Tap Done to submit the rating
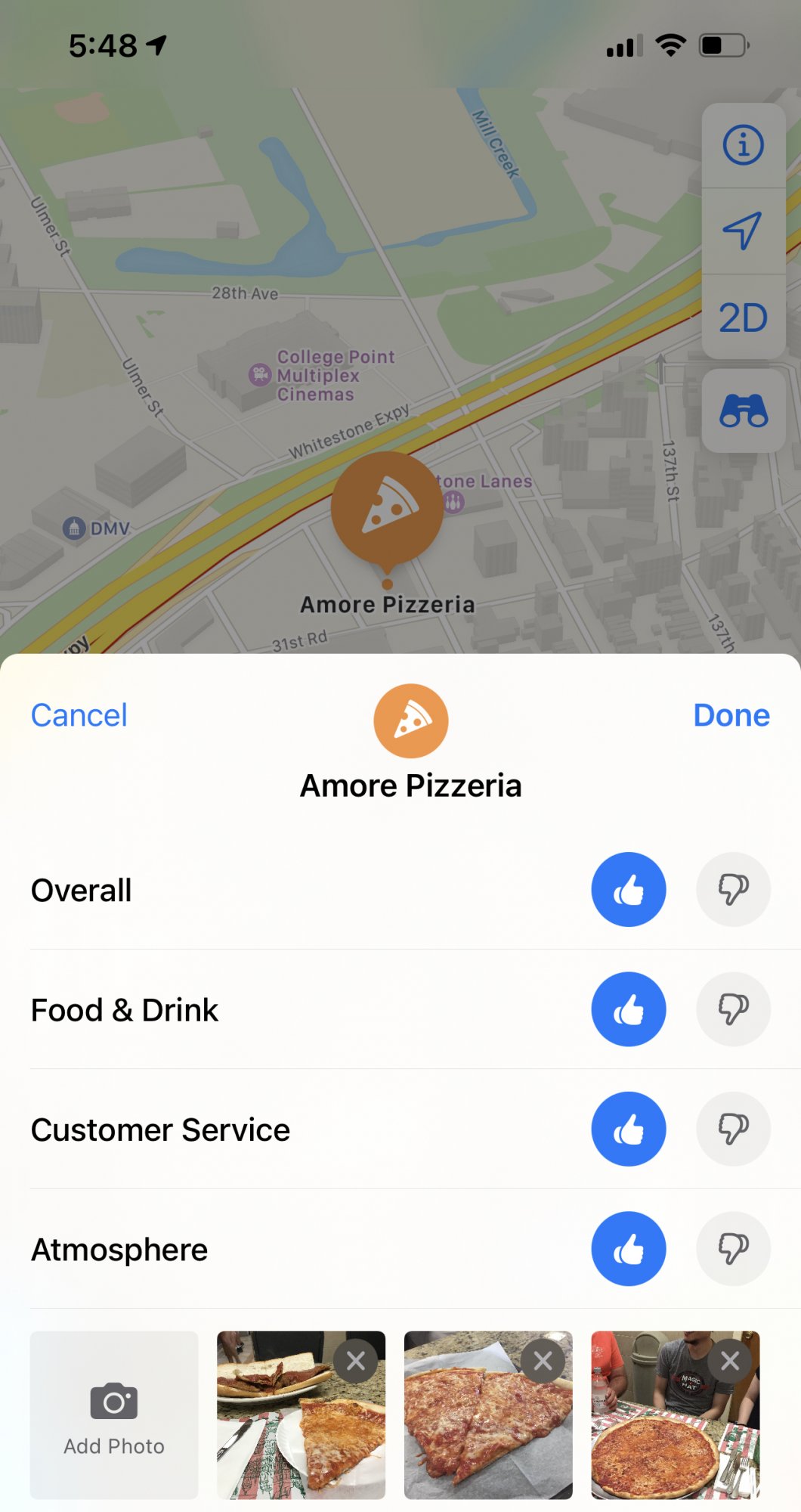The width and height of the screenshot is (801, 1512). coord(731,715)
